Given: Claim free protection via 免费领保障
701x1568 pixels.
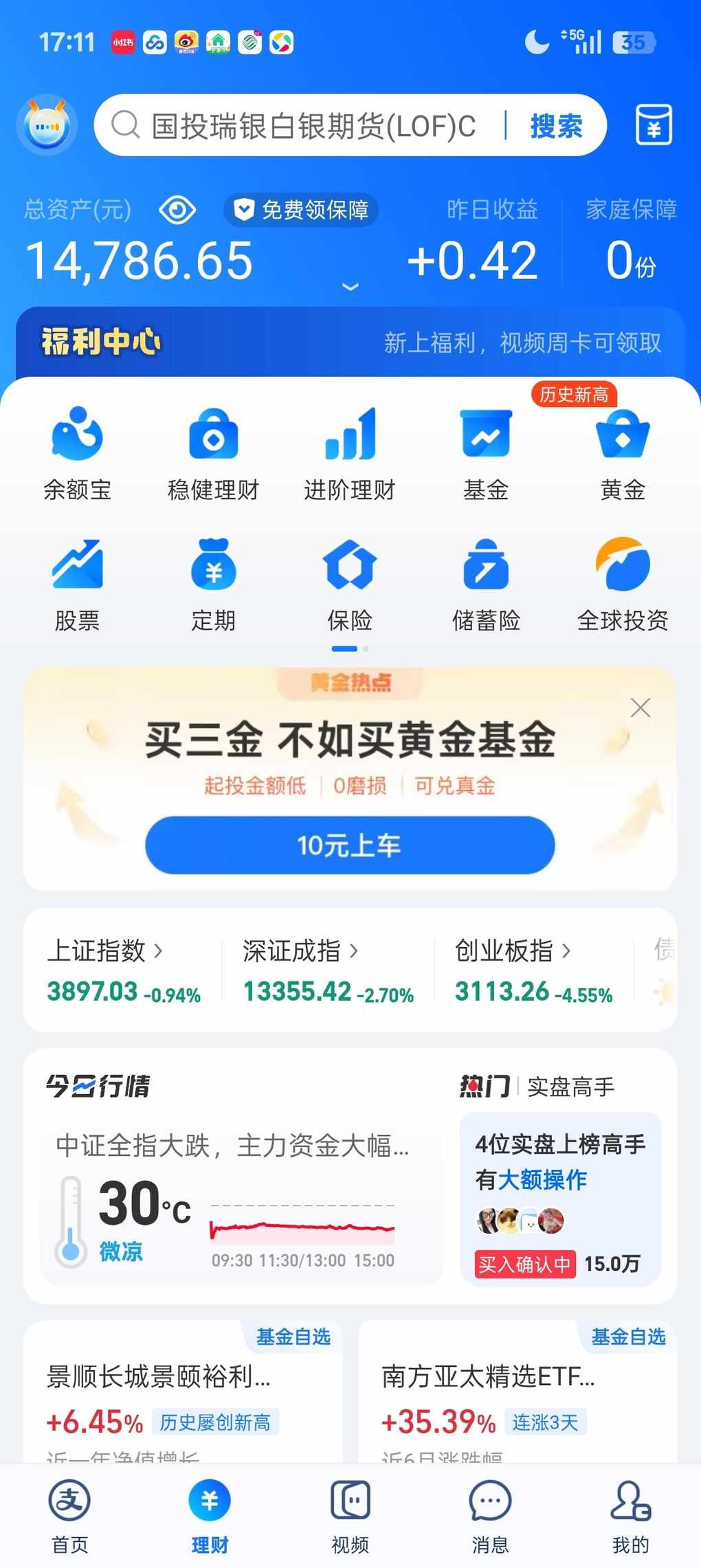Looking at the screenshot, I should 302,210.
